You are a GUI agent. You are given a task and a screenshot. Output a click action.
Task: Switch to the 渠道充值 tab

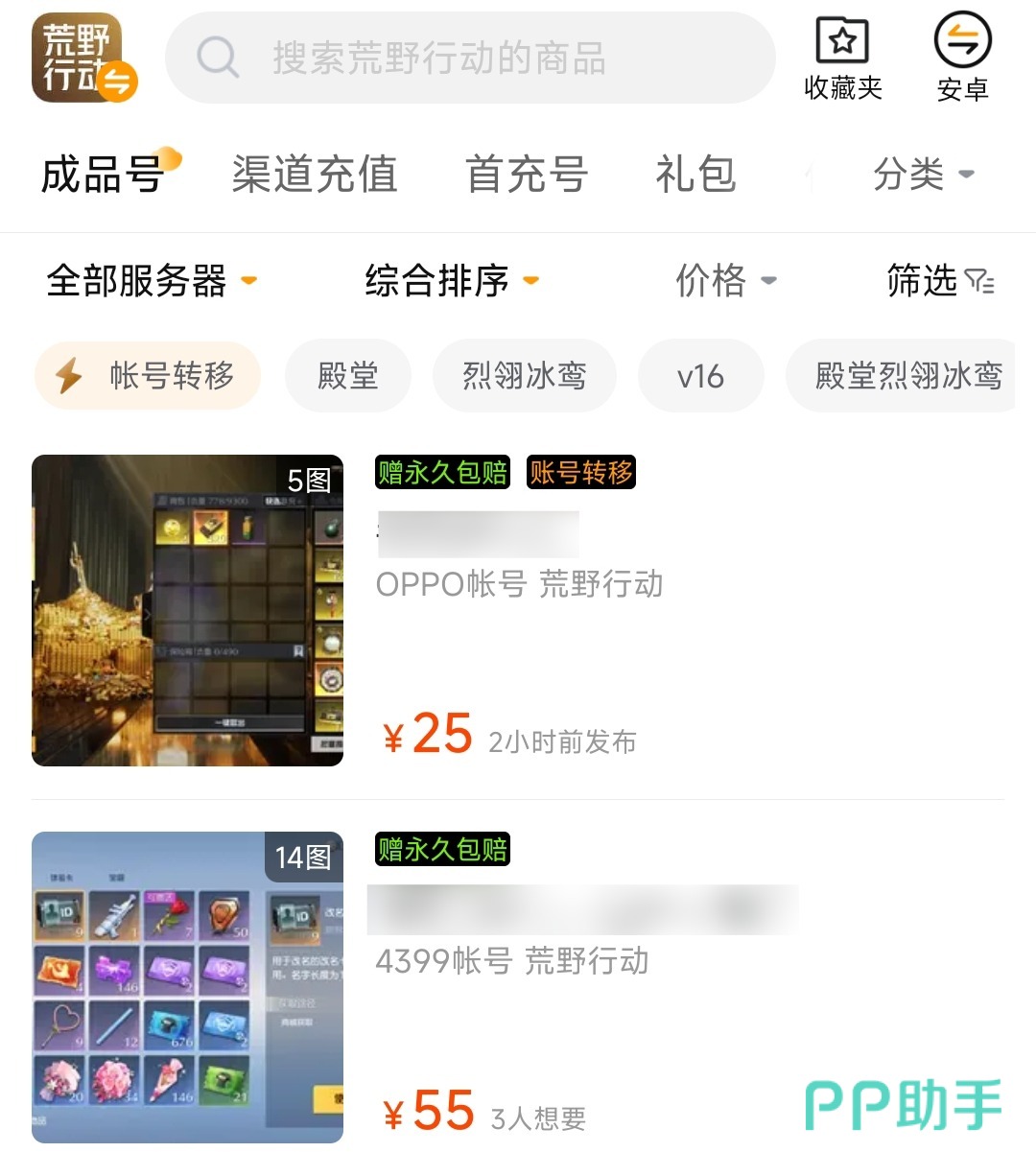(x=314, y=175)
